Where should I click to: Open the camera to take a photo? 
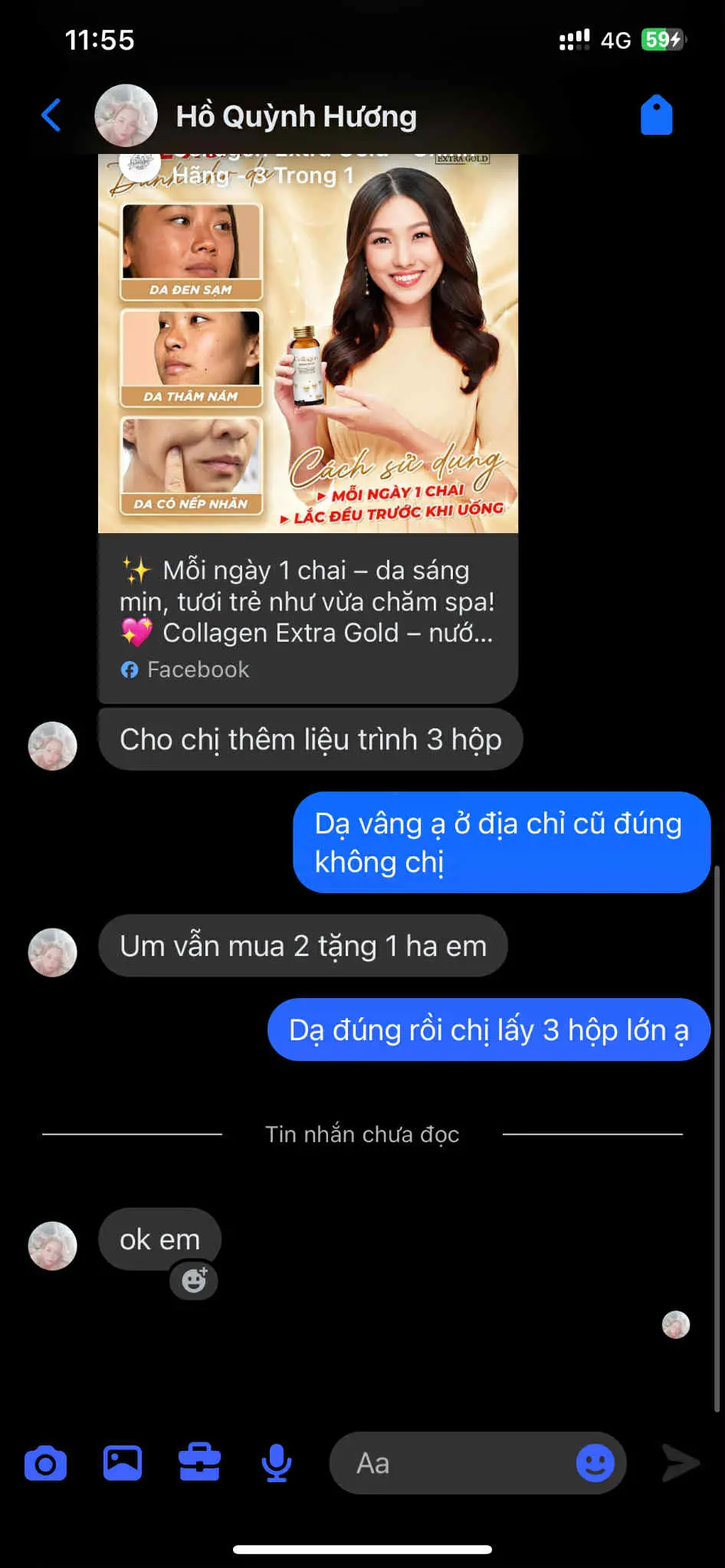[45, 1463]
